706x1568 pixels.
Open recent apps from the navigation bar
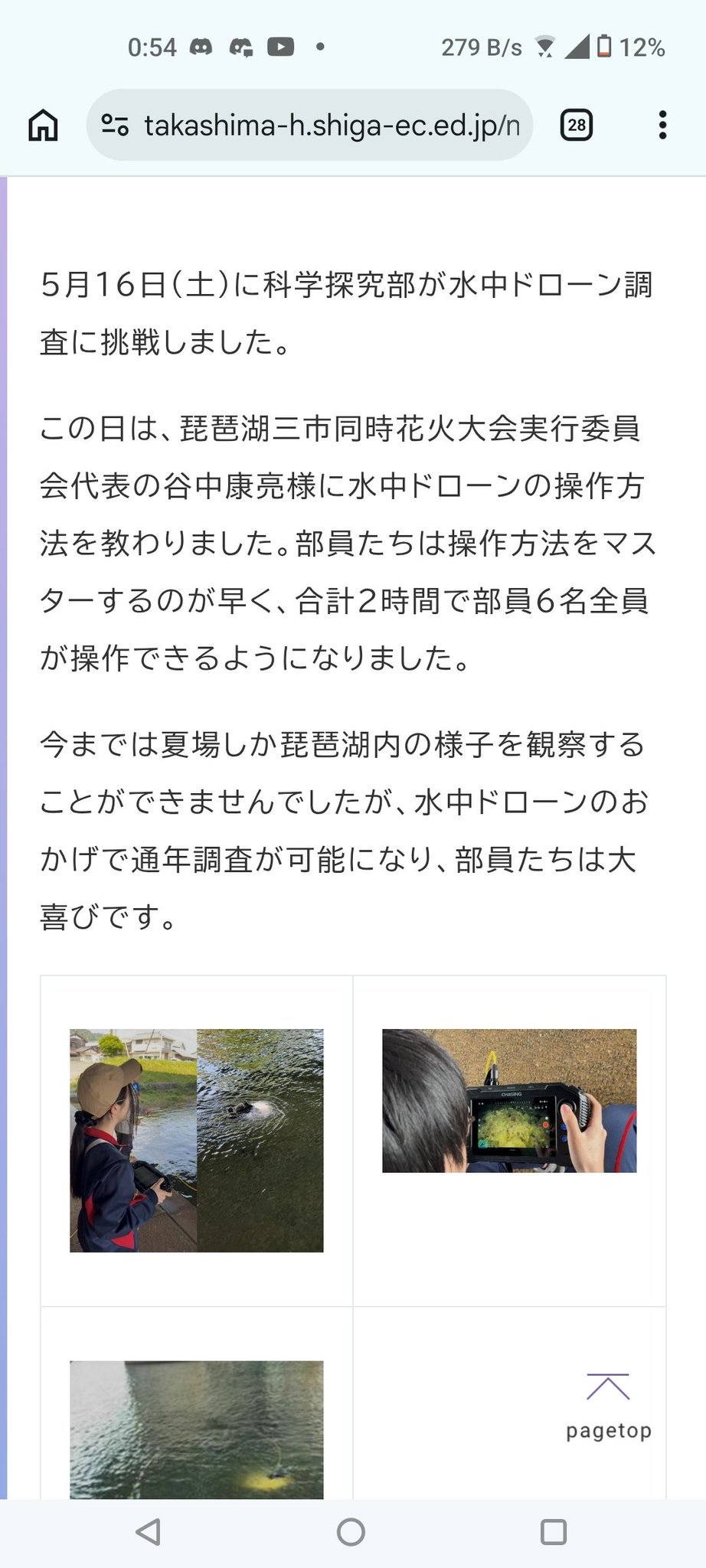(x=554, y=1532)
